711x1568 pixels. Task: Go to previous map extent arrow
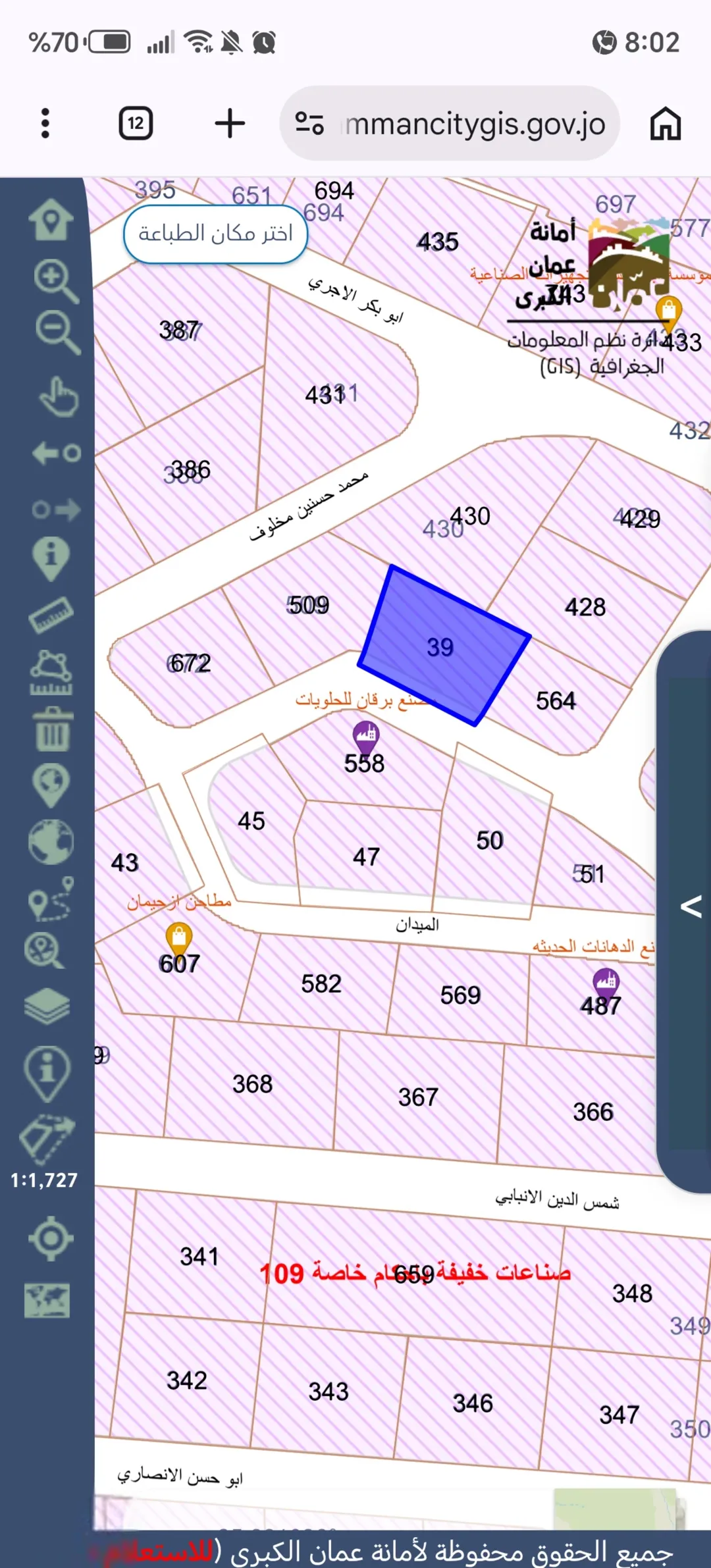57,453
